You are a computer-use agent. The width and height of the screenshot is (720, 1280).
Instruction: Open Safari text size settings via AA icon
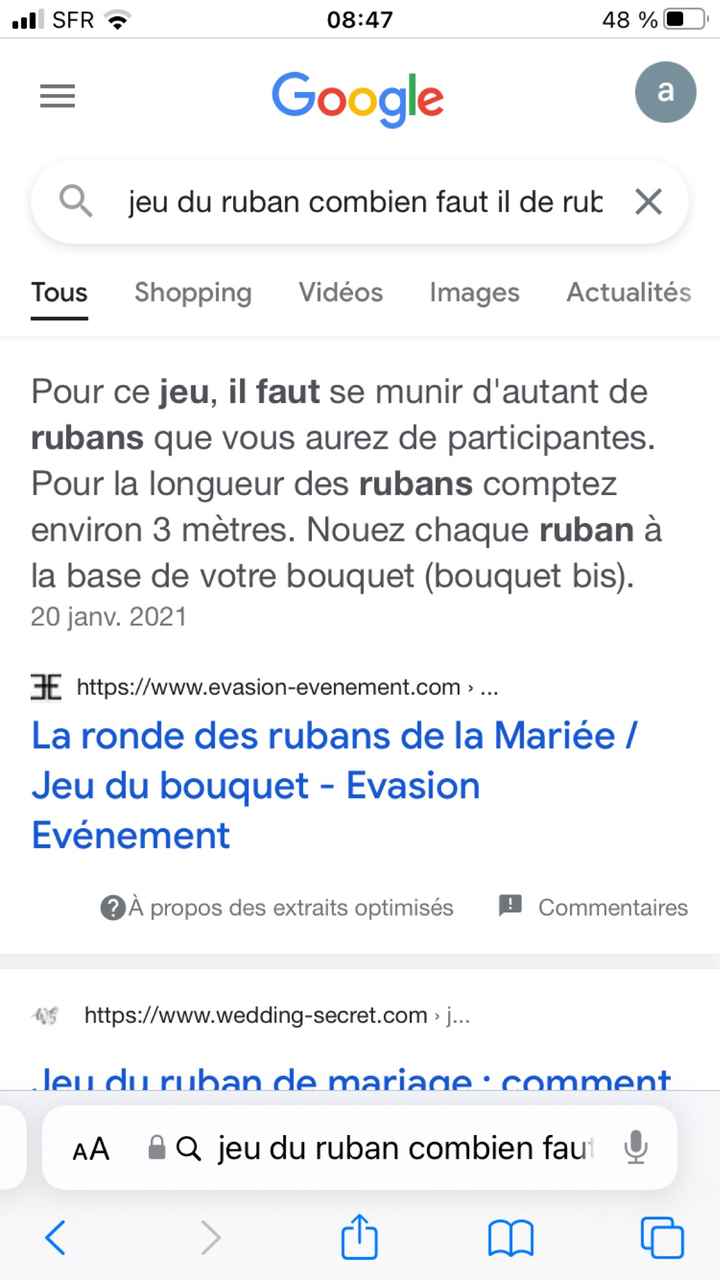(x=90, y=1148)
